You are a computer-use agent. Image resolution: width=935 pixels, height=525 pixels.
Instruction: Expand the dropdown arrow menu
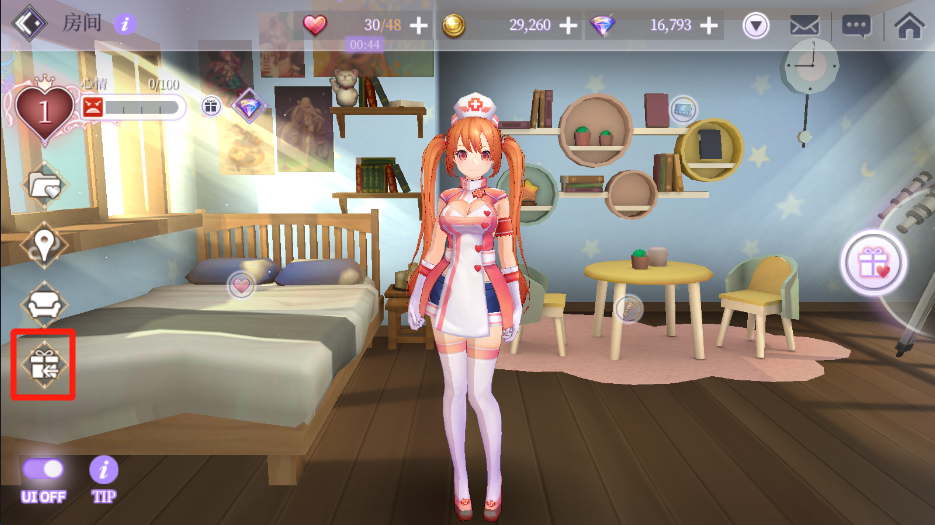click(x=756, y=26)
